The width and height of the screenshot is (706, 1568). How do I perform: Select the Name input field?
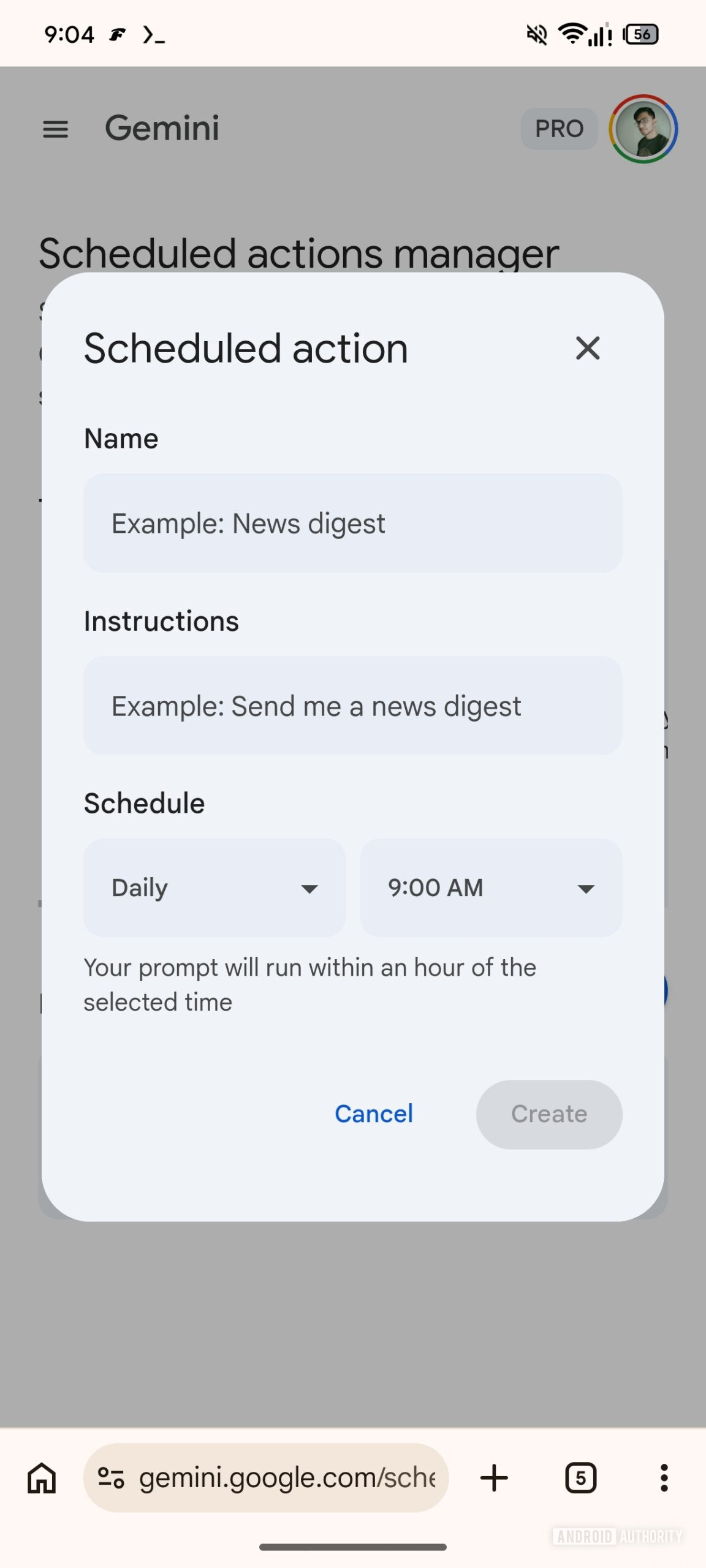click(353, 523)
